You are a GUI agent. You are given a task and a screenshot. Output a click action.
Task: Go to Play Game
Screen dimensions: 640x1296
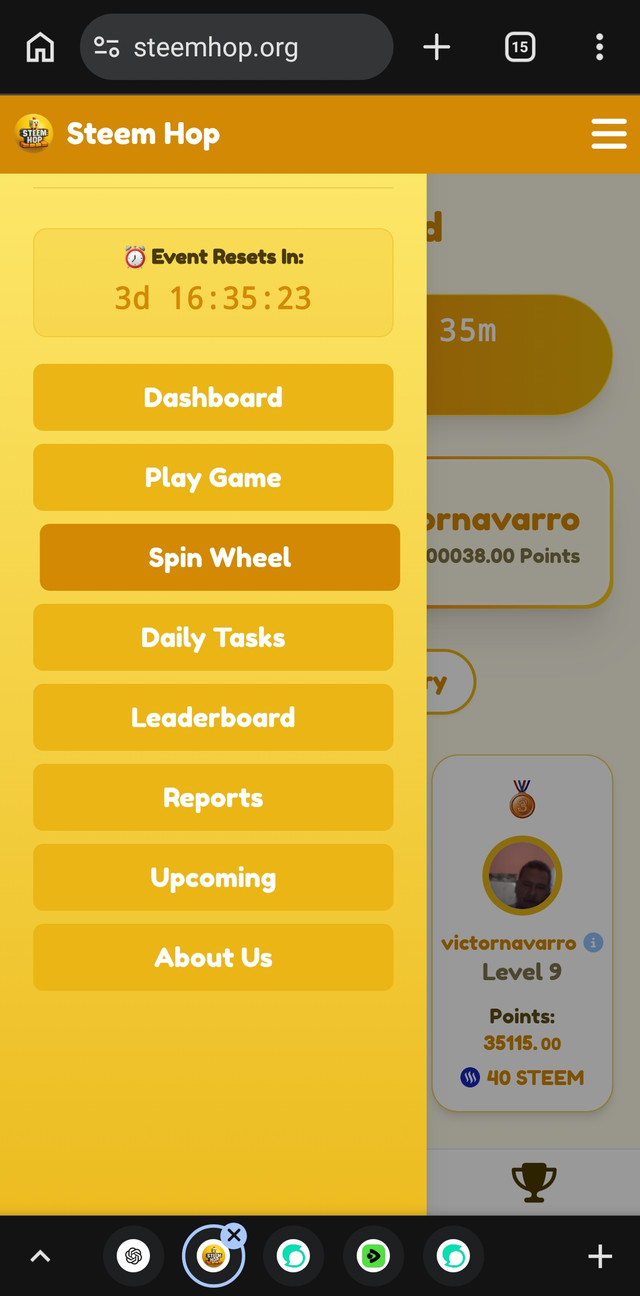pos(213,477)
